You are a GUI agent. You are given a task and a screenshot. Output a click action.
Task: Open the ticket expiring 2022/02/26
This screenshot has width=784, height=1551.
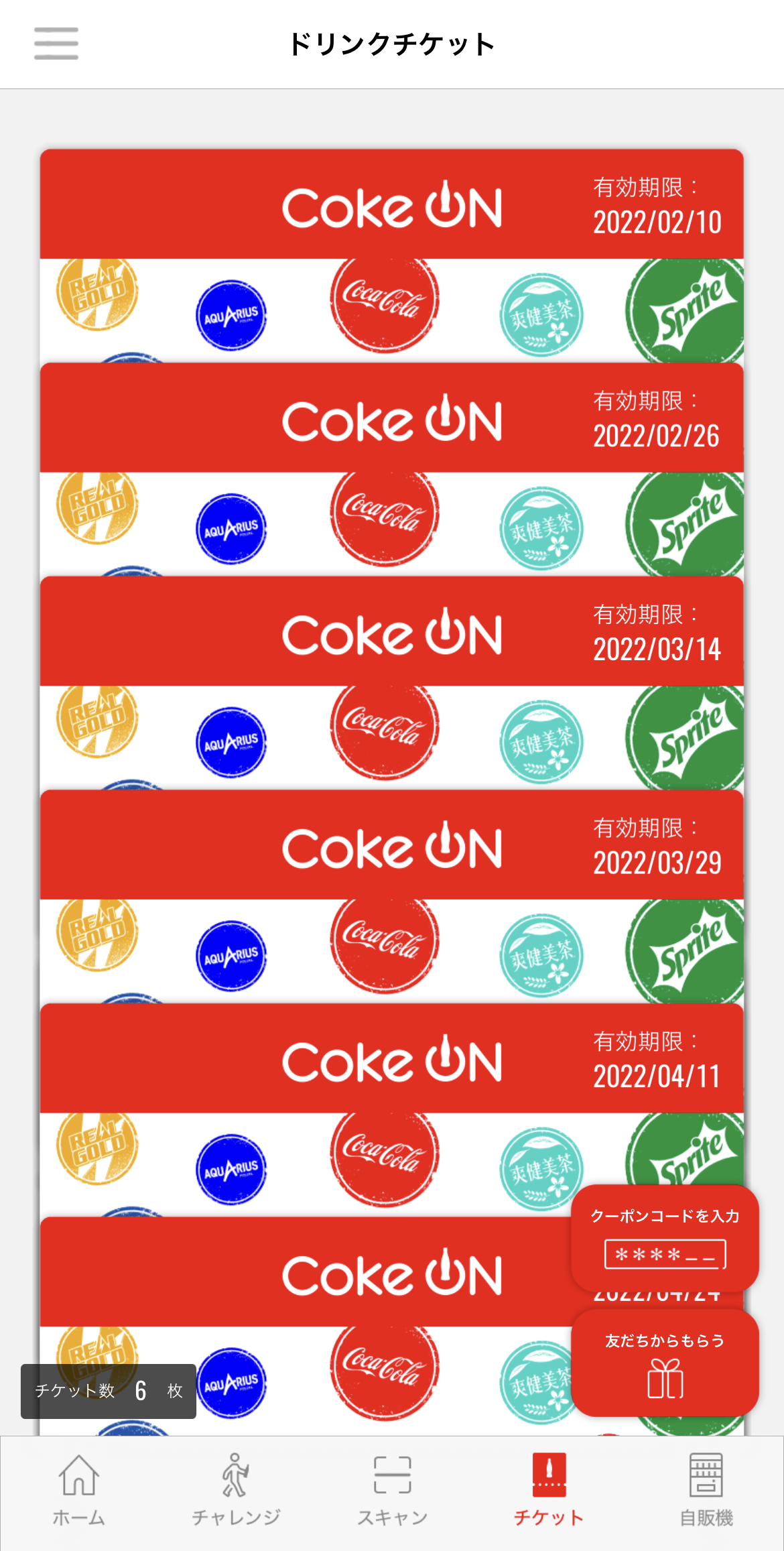tap(391, 470)
